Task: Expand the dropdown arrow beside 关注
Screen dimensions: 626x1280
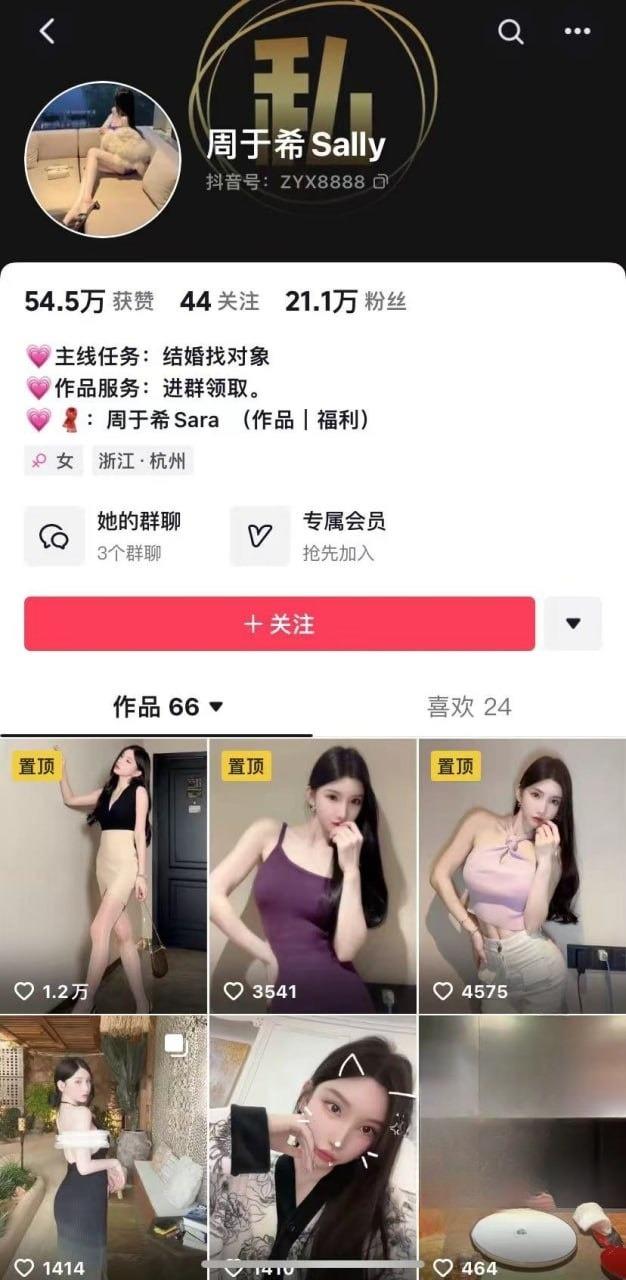Action: point(573,624)
